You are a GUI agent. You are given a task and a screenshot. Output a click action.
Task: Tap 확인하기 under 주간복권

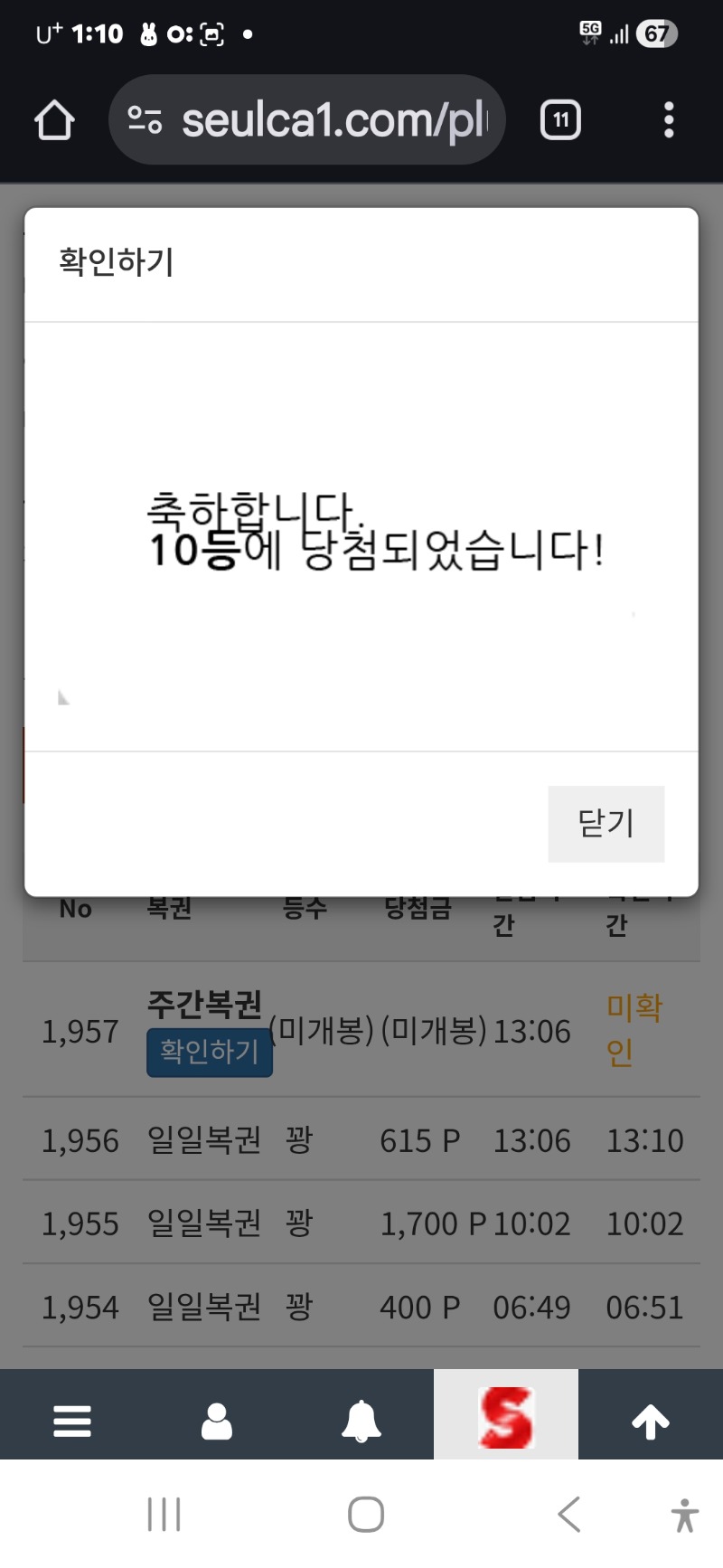coord(210,1052)
